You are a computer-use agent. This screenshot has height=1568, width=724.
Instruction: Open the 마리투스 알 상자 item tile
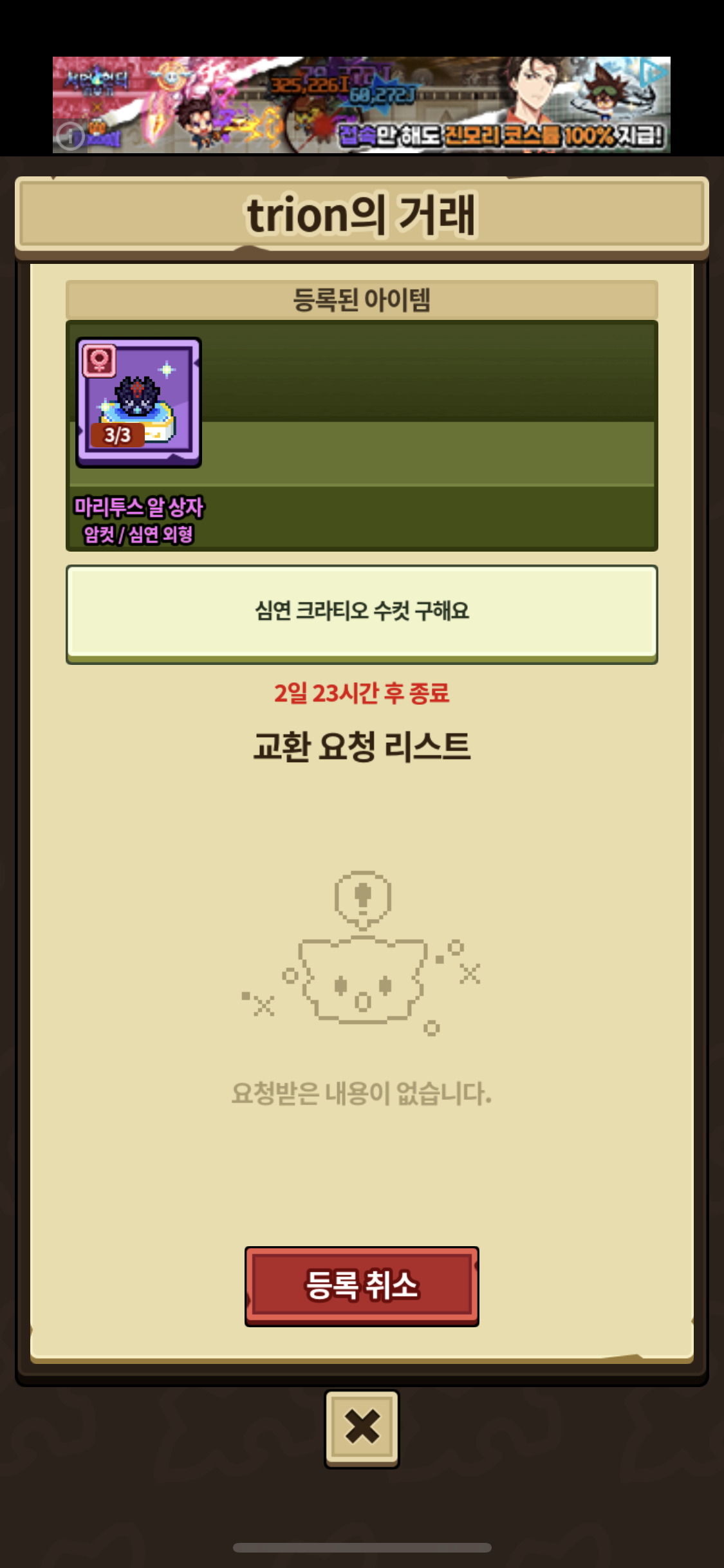[139, 402]
